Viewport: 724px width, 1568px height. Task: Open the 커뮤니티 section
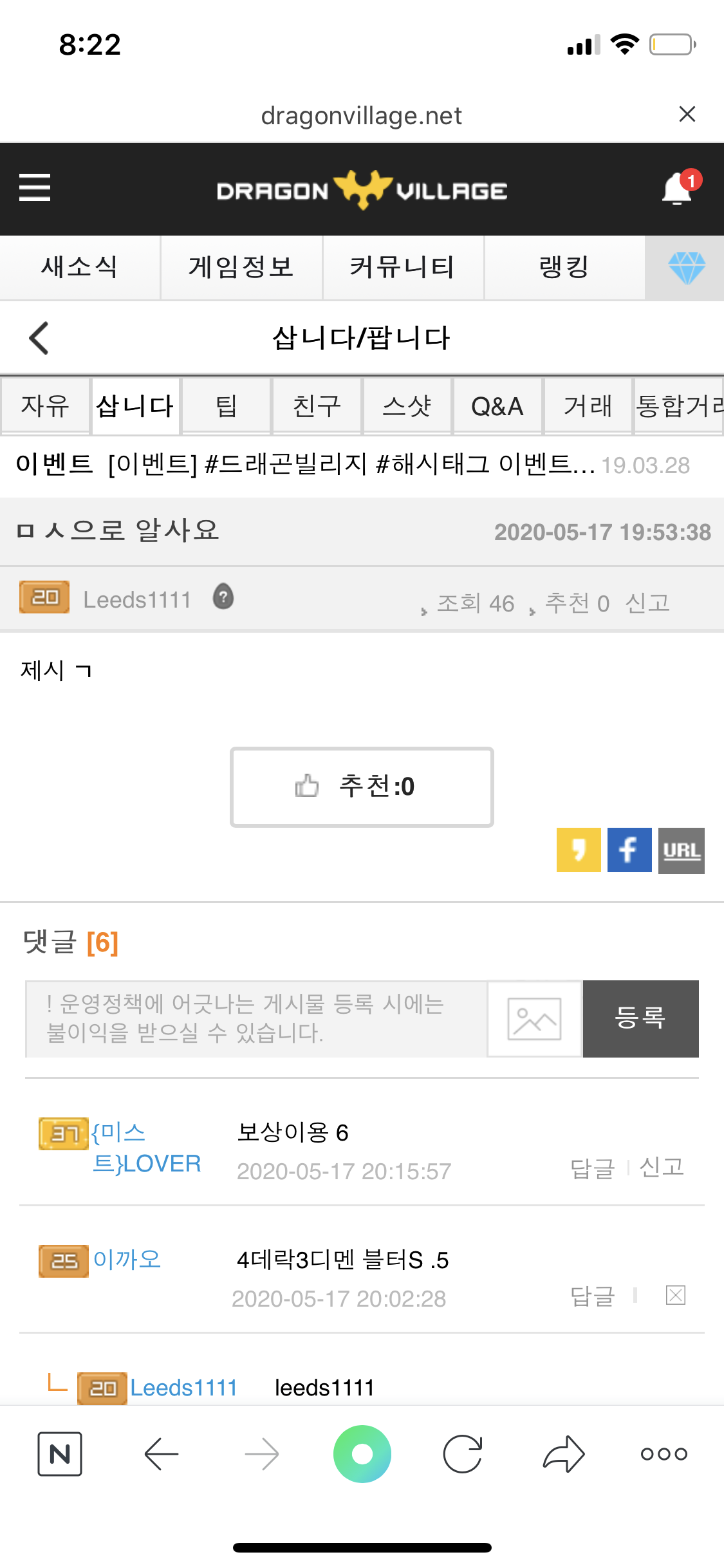(x=403, y=267)
